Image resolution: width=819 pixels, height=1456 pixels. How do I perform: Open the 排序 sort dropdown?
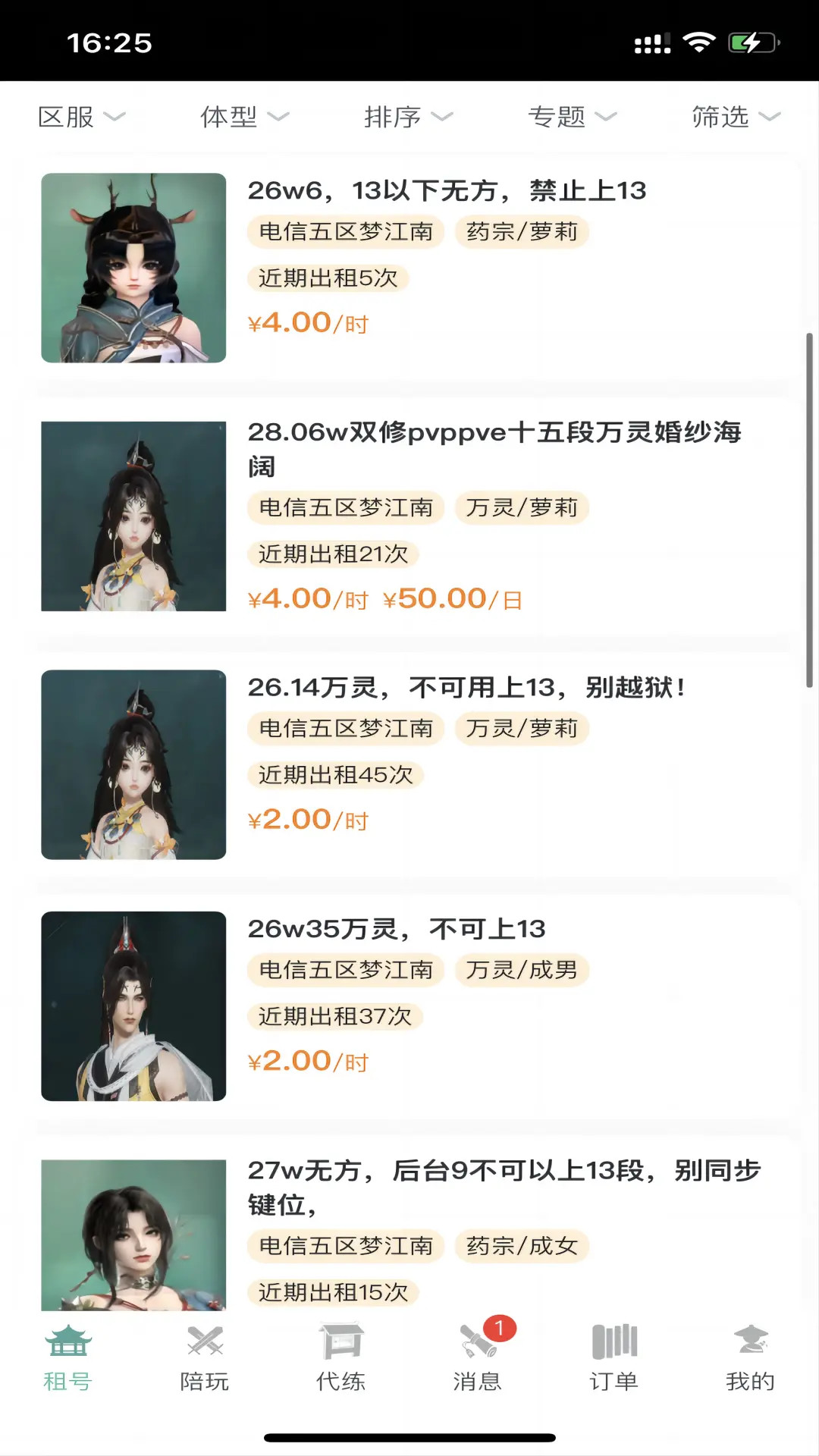408,117
